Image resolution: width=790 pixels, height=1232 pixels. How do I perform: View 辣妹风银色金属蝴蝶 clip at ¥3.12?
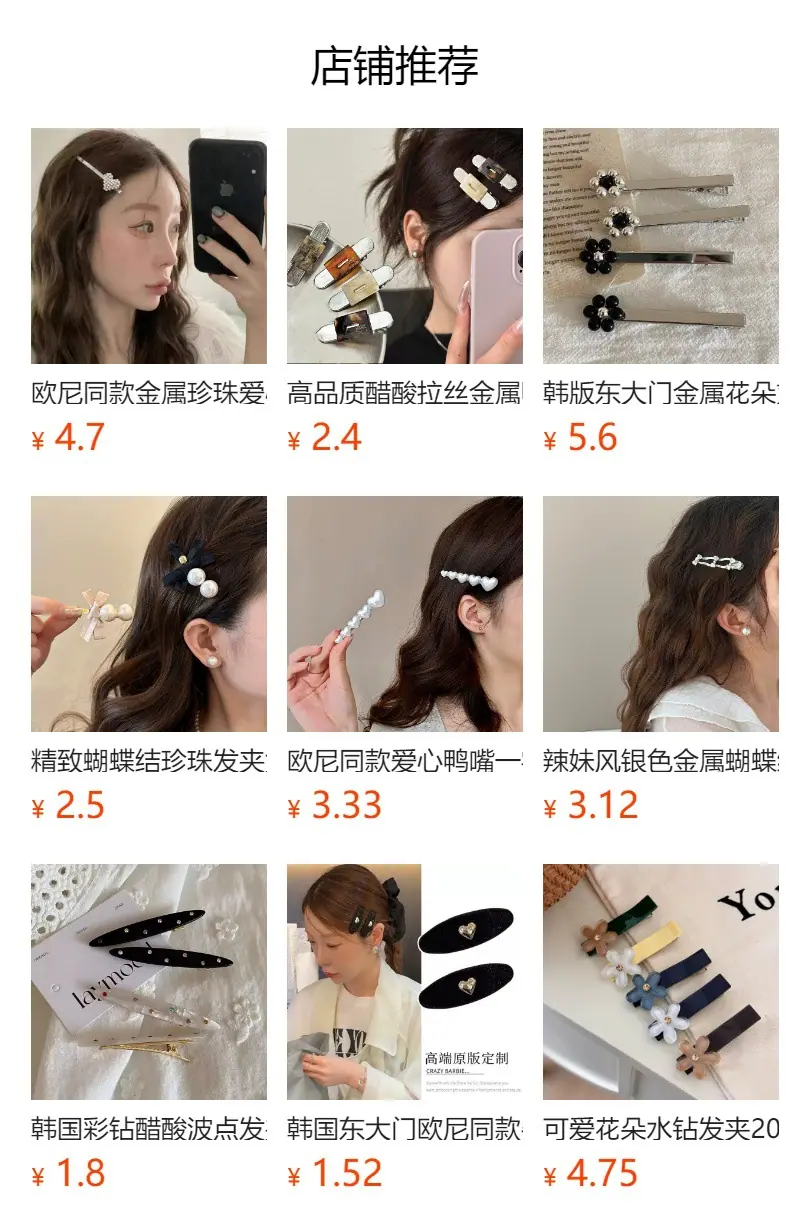(x=661, y=659)
